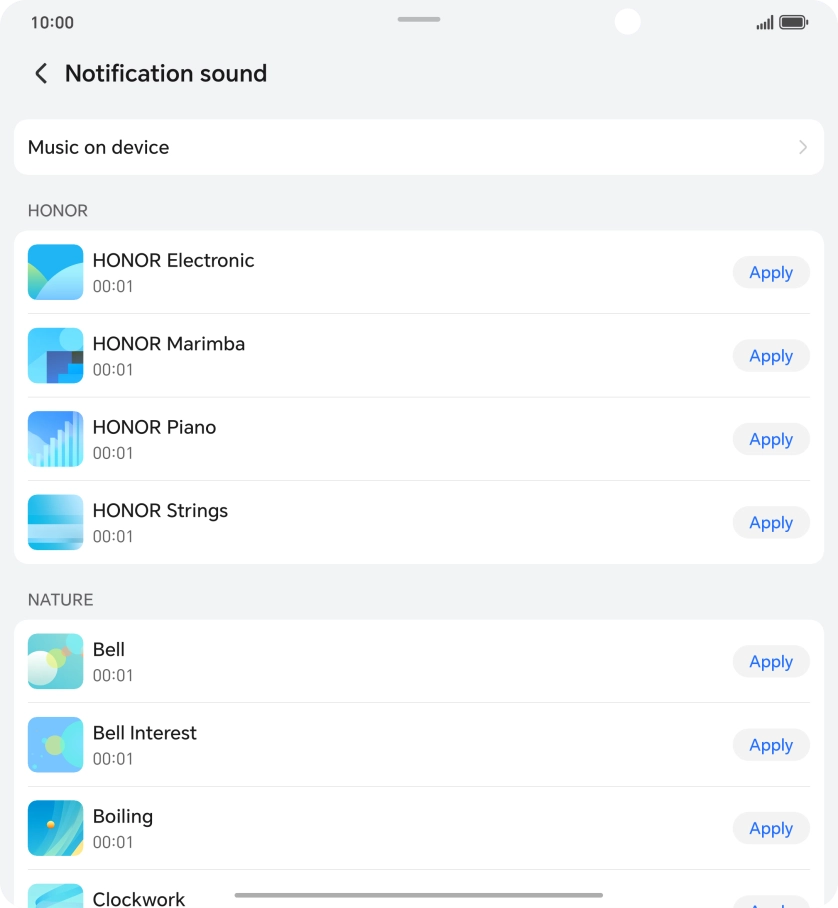Viewport: 838px width, 908px height.
Task: Expand Music on device via its chevron
Action: pos(803,147)
